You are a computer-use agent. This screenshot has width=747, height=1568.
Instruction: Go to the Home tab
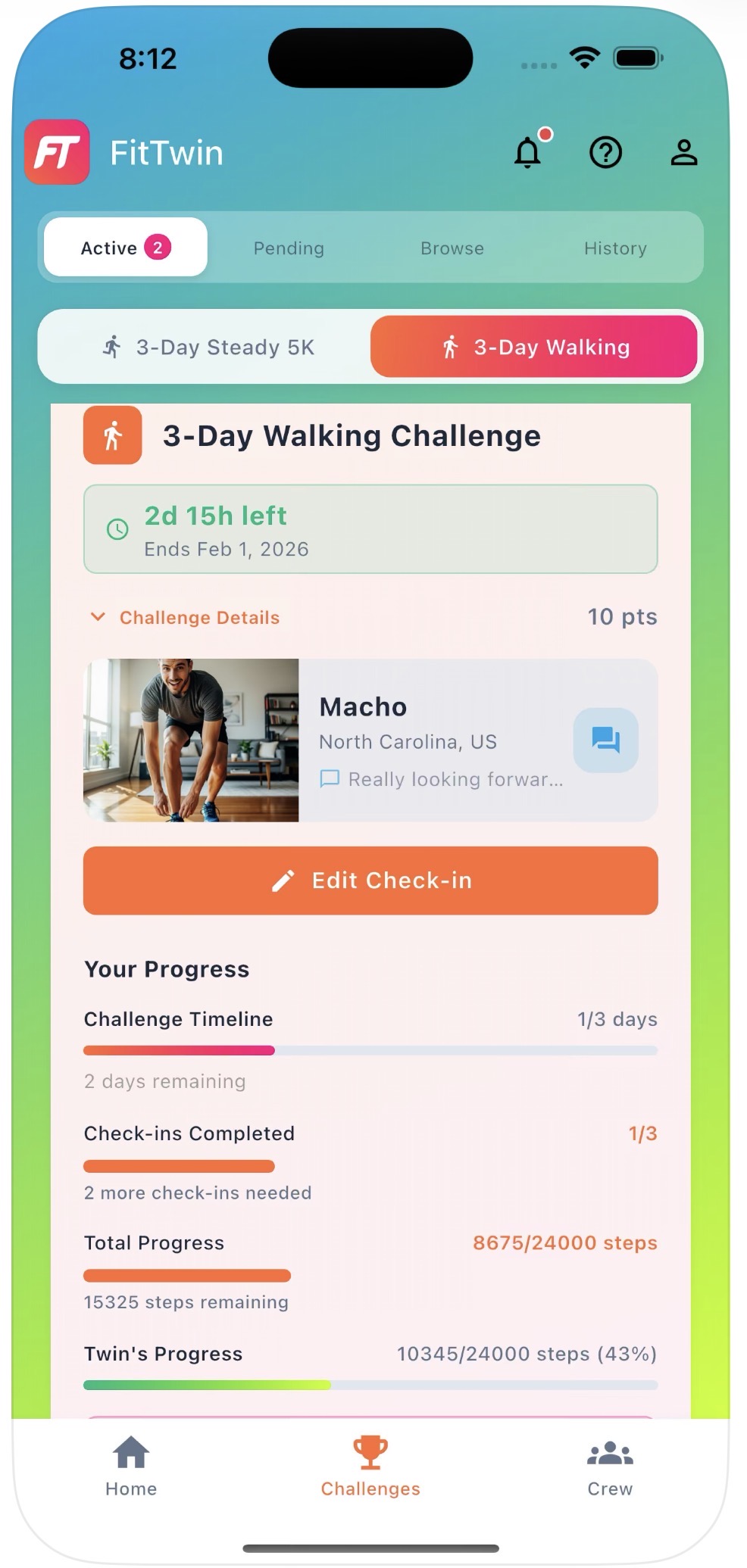(131, 1467)
